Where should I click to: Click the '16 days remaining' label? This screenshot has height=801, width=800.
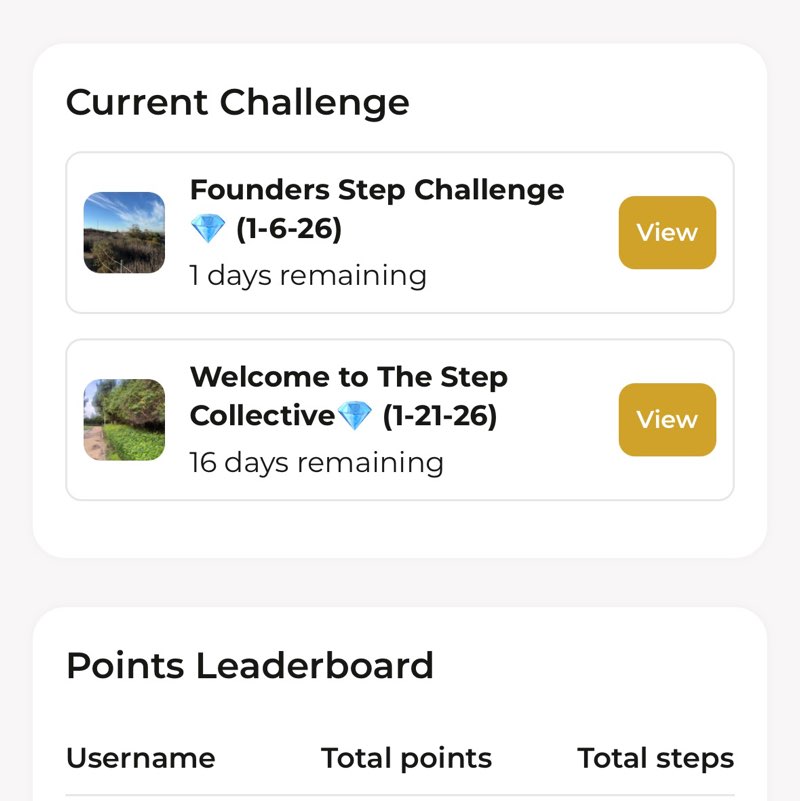coord(316,462)
